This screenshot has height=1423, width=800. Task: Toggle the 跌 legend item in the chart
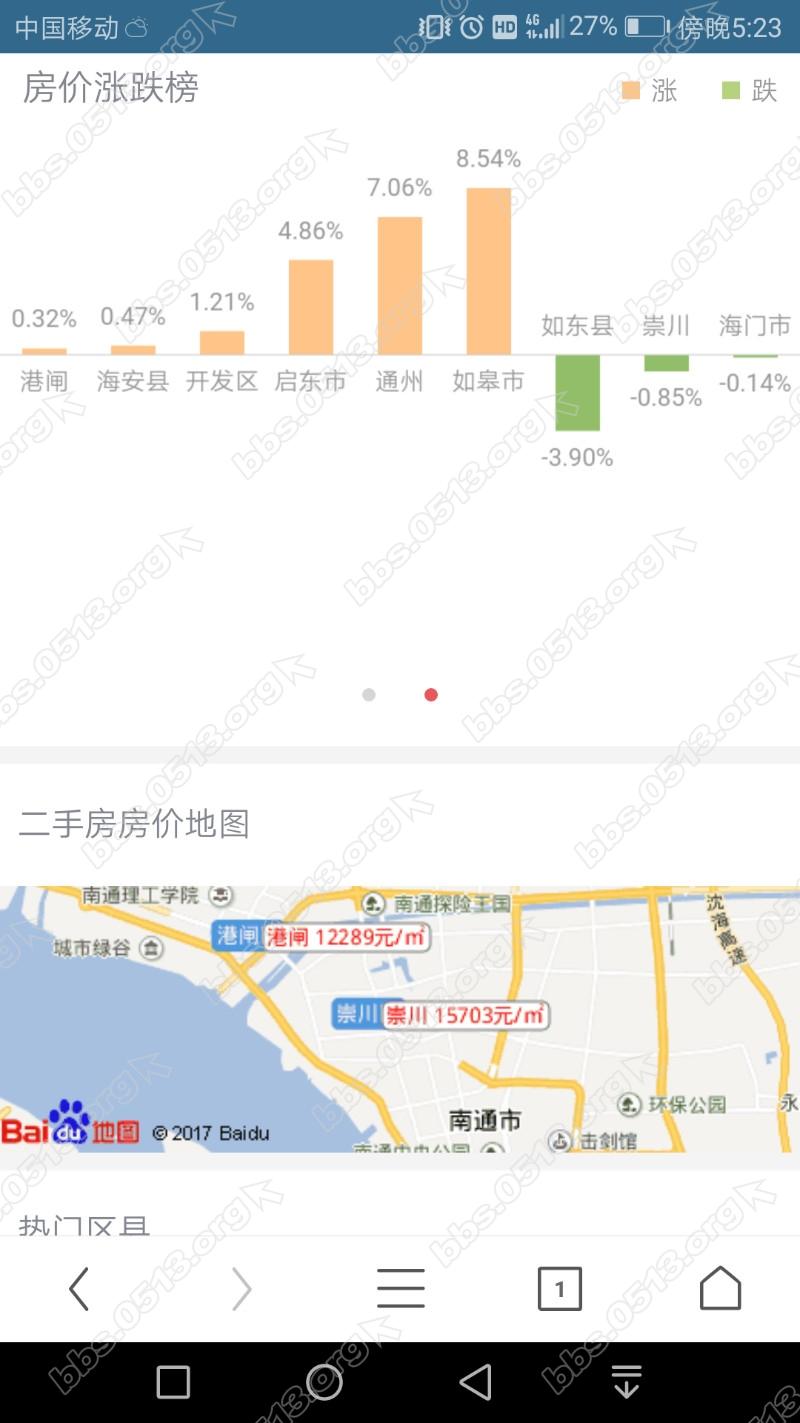point(749,91)
